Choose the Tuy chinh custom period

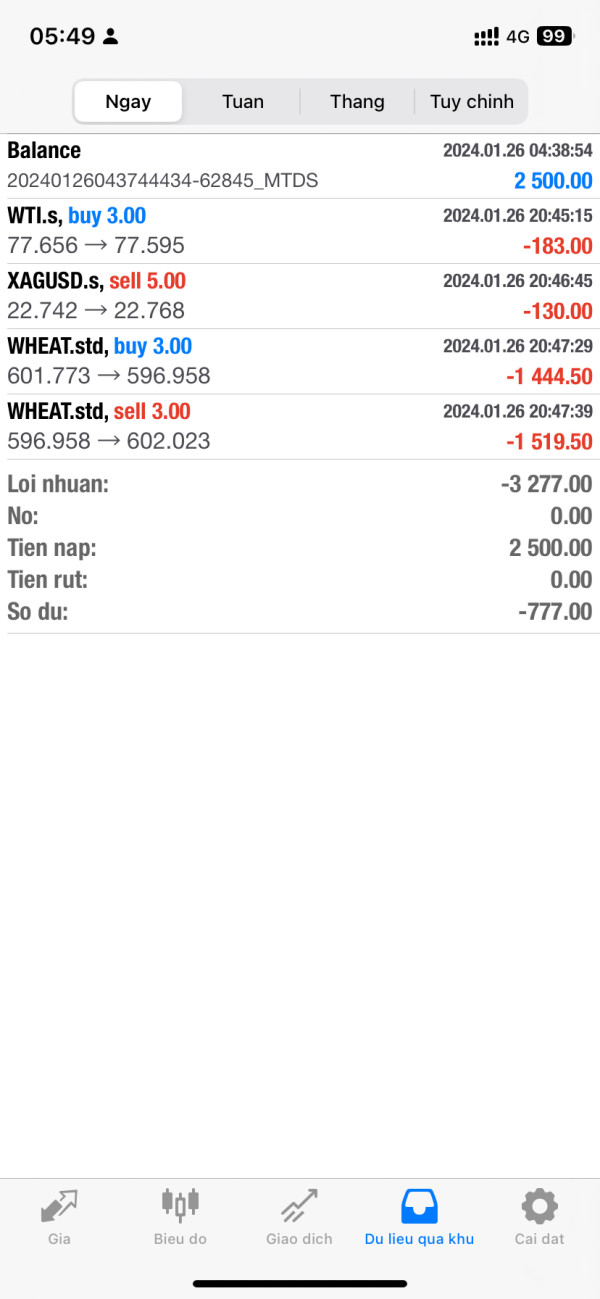[x=472, y=101]
